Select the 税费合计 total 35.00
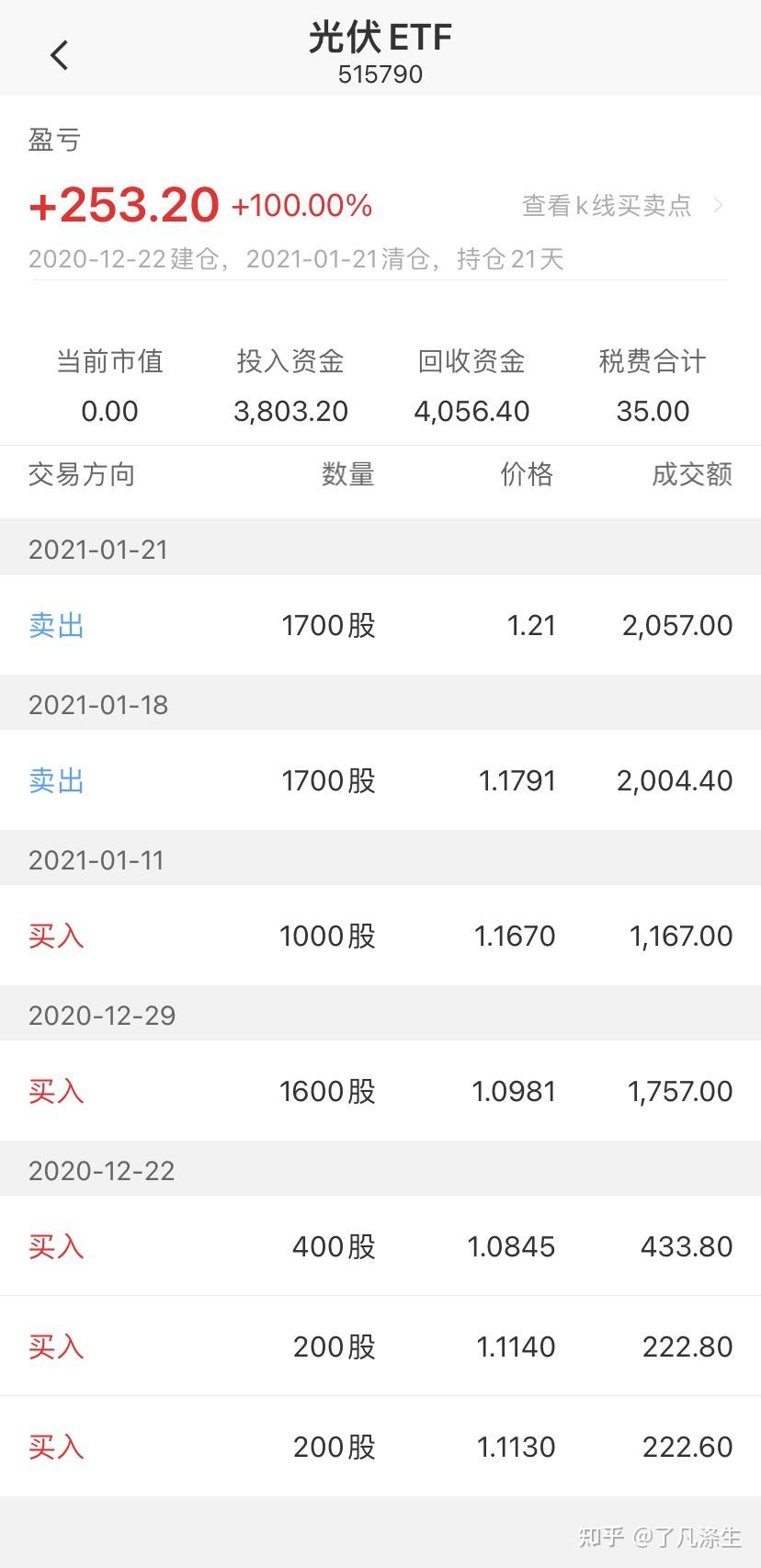This screenshot has width=761, height=1568. pos(653,411)
